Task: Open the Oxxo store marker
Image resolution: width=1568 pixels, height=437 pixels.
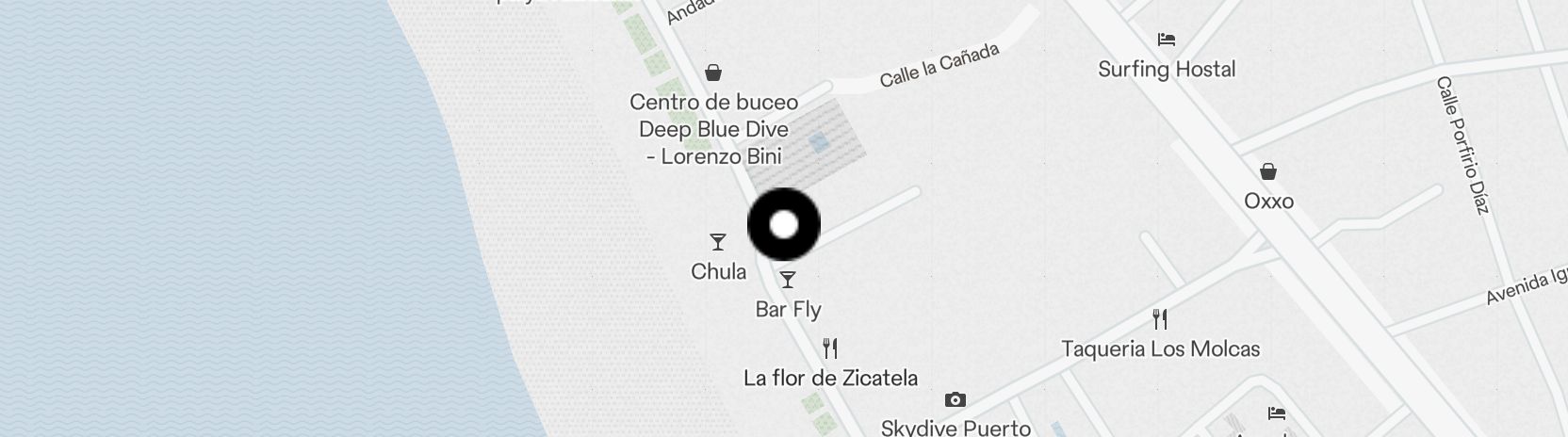Action: coord(1268,172)
